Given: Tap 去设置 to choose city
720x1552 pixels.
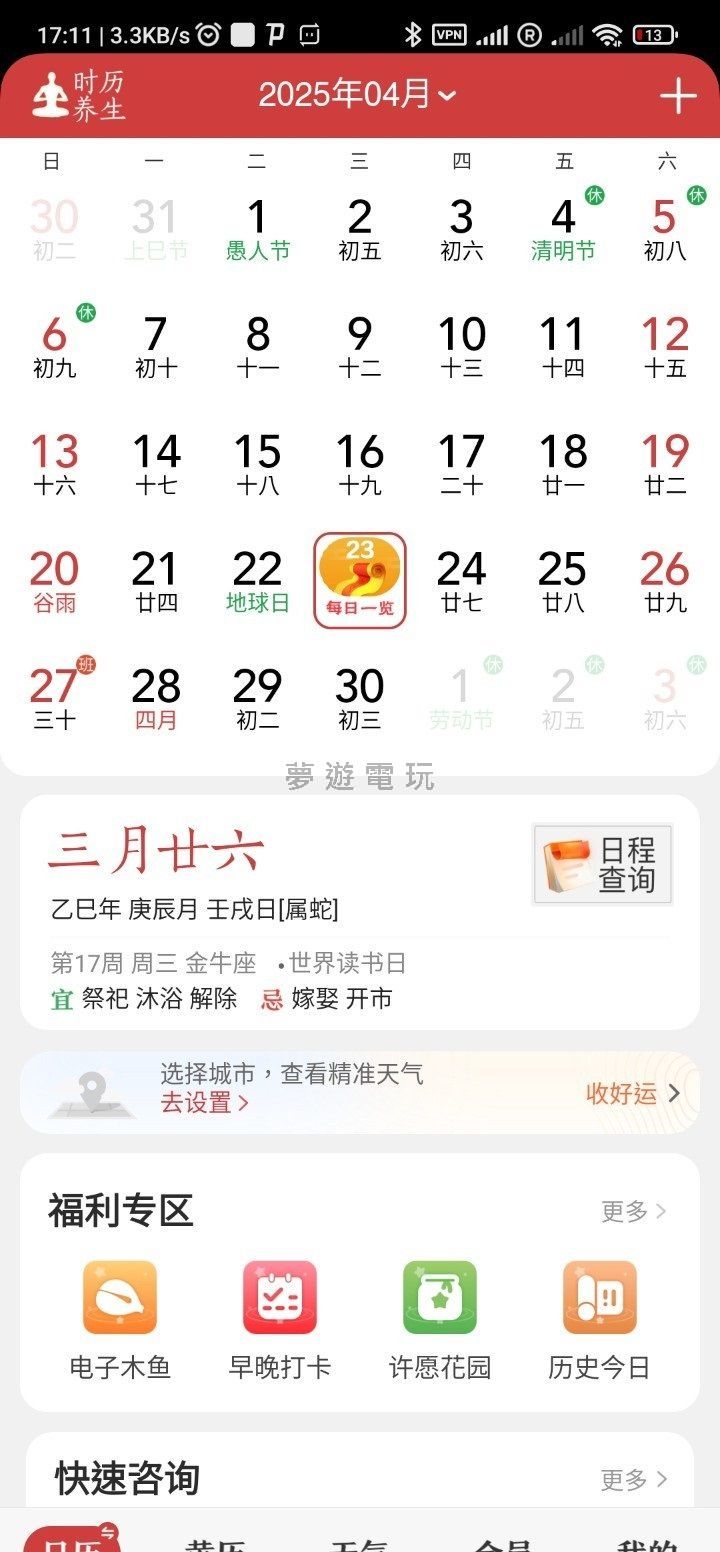Looking at the screenshot, I should point(204,1104).
